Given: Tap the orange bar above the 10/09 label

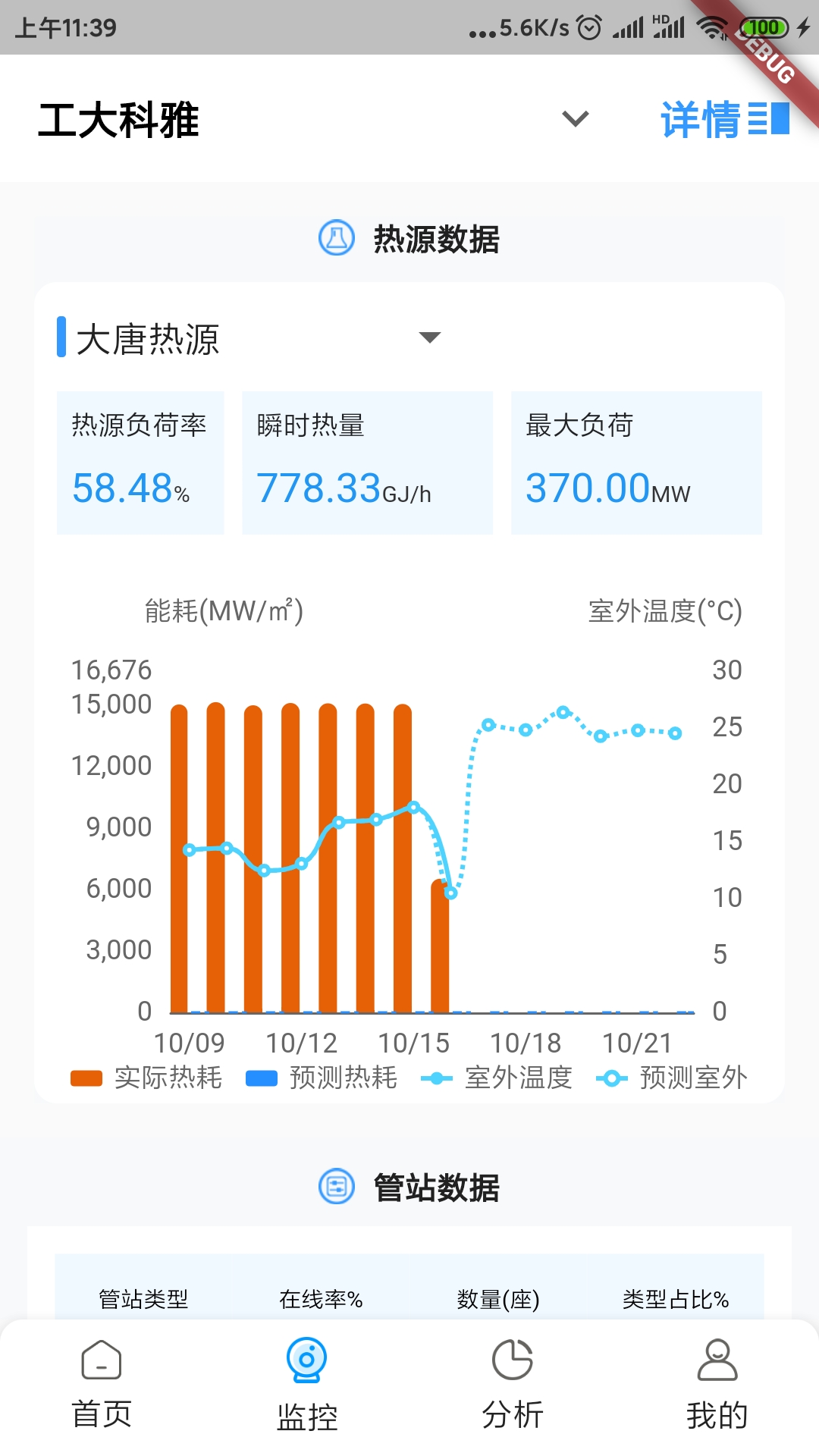Looking at the screenshot, I should pos(178,857).
